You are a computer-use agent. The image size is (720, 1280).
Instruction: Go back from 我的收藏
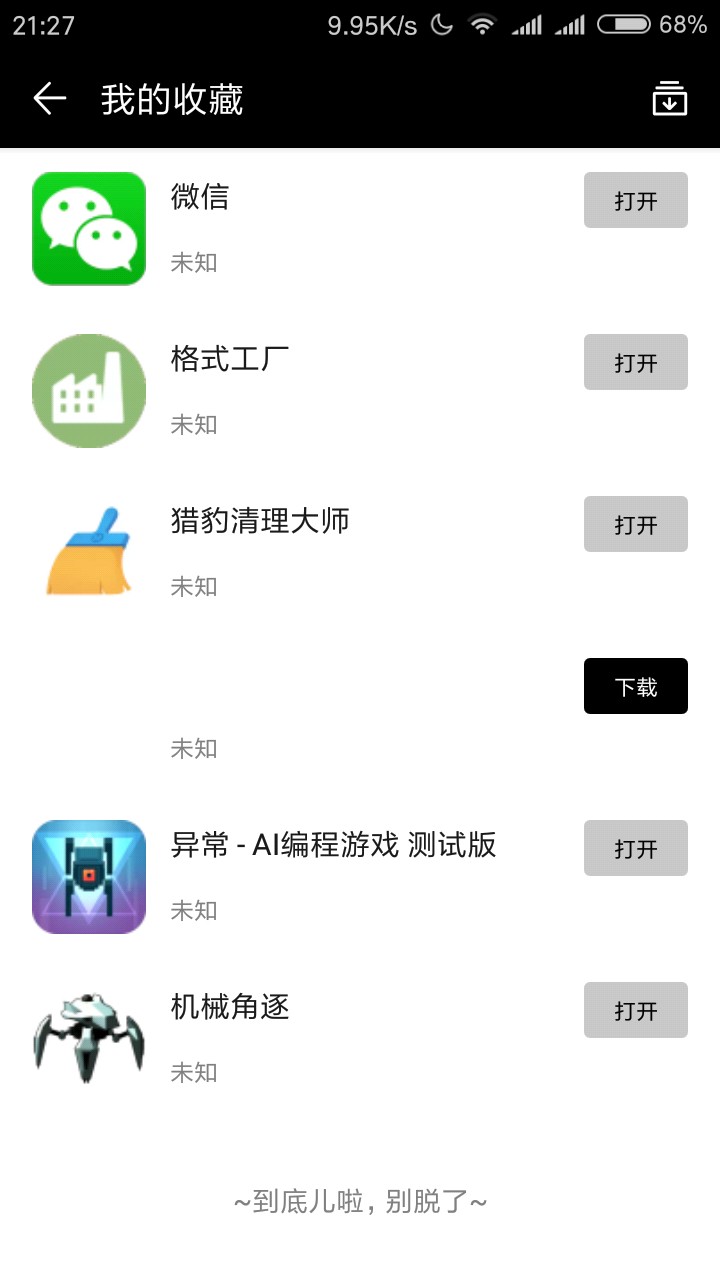49,99
